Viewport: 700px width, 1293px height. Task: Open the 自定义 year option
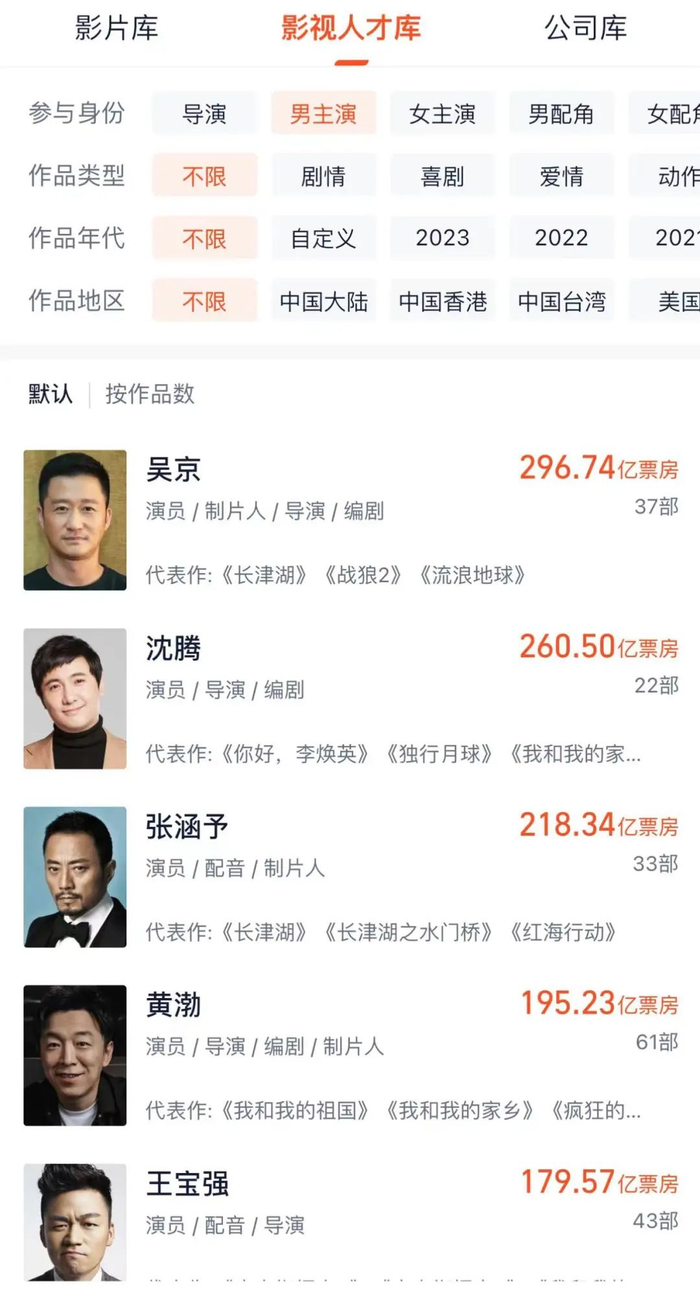[x=323, y=239]
